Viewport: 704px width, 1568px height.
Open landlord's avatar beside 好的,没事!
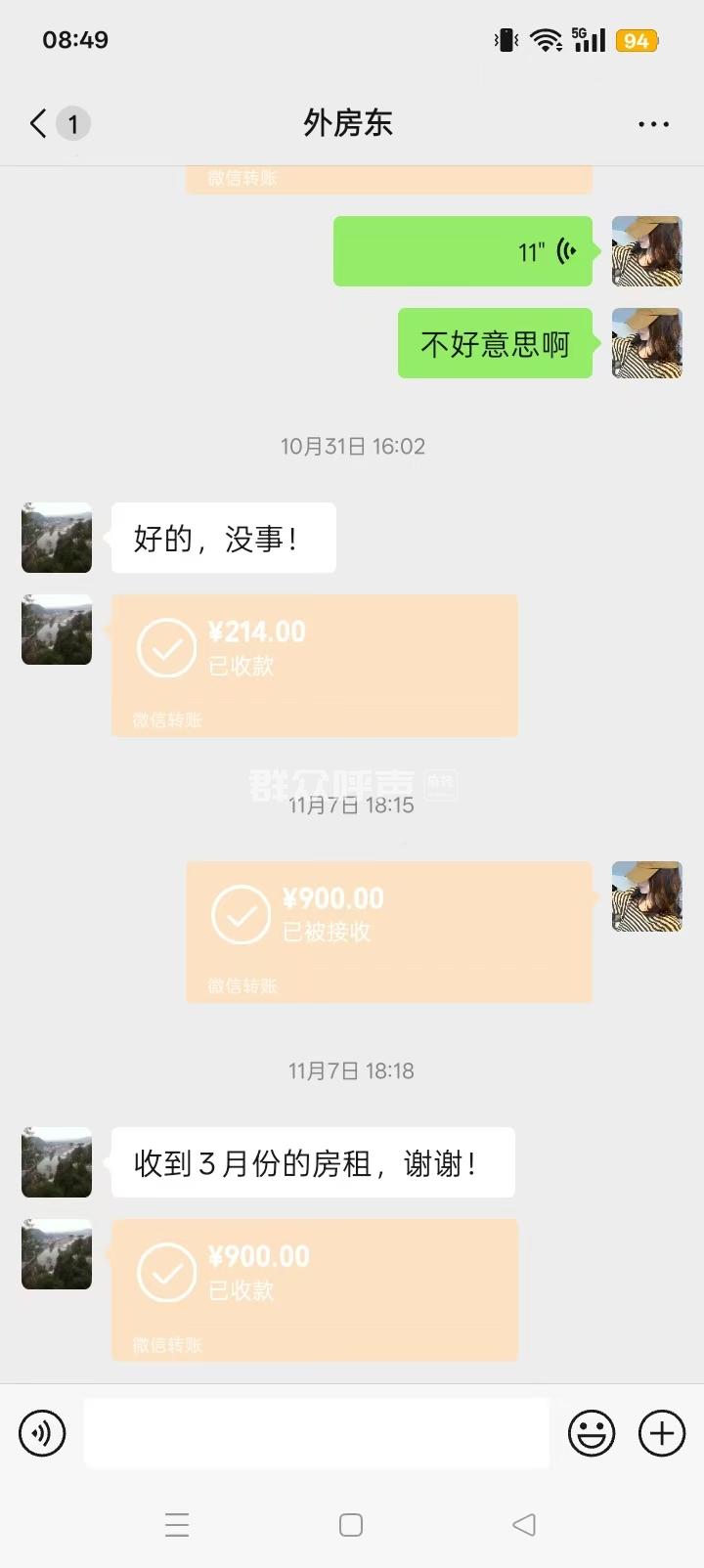(57, 538)
